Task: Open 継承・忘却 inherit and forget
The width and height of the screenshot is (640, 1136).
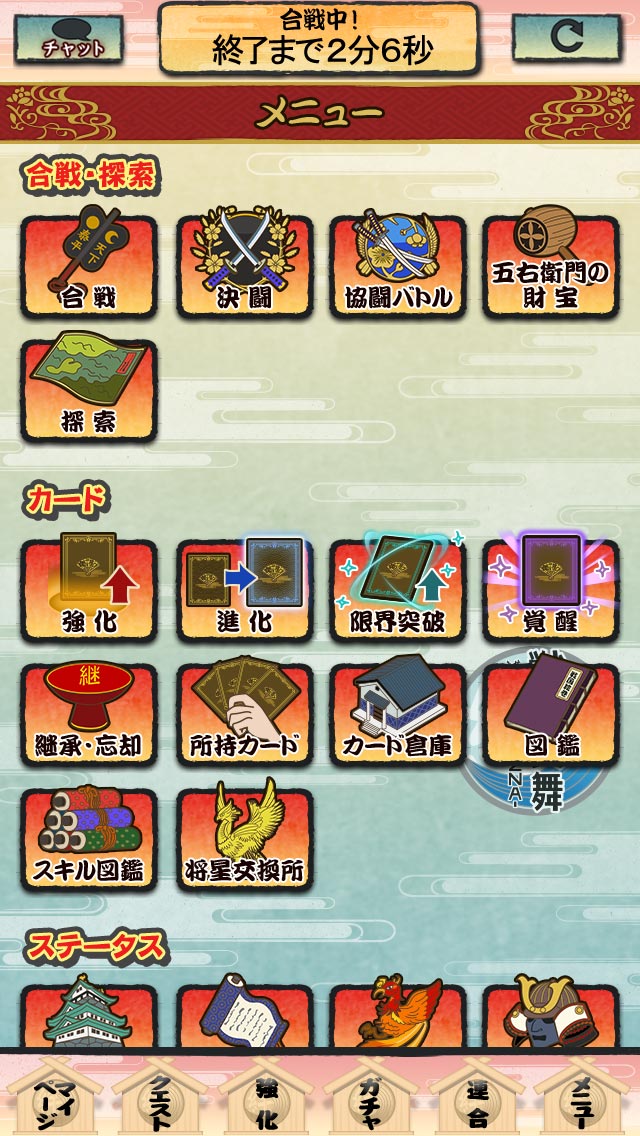Action: pos(89,714)
